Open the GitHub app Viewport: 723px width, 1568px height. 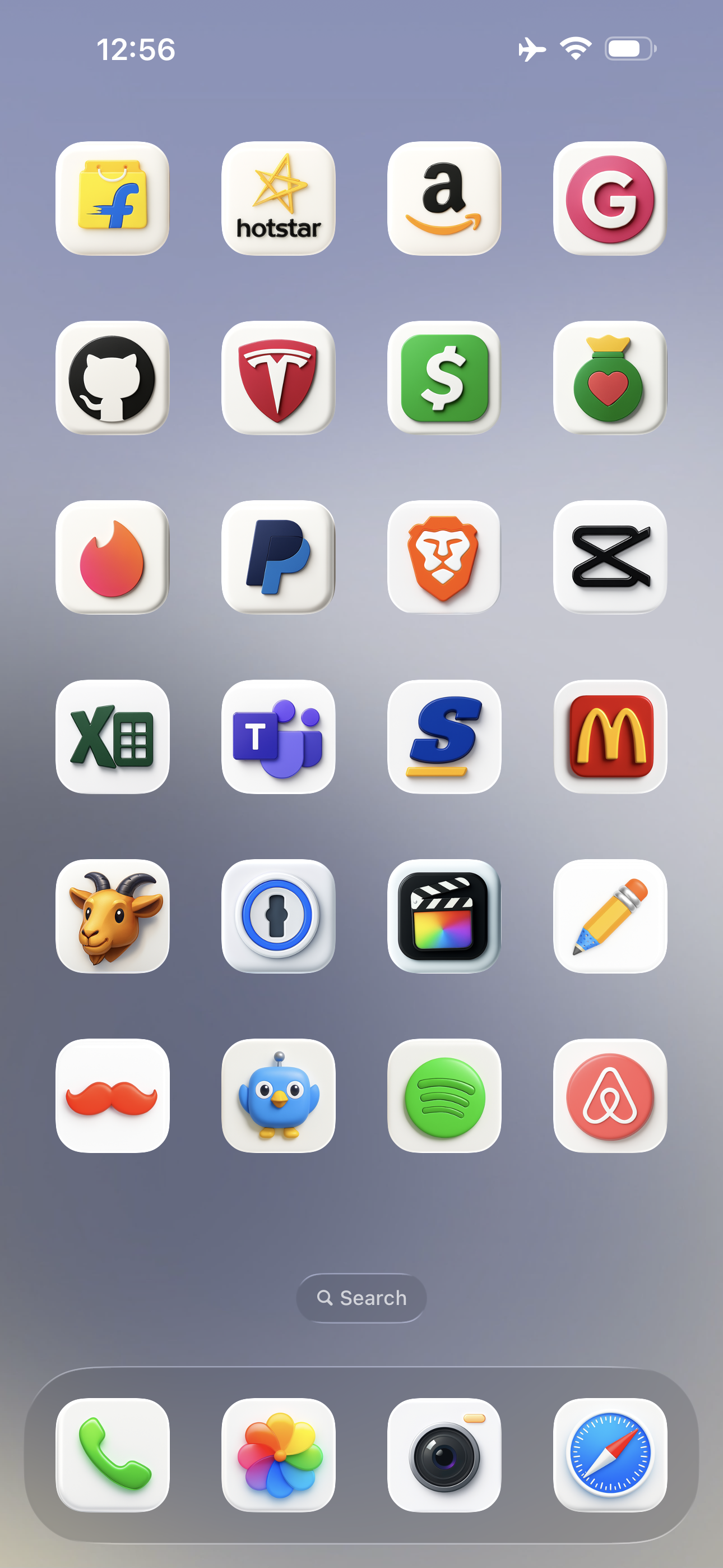click(113, 378)
